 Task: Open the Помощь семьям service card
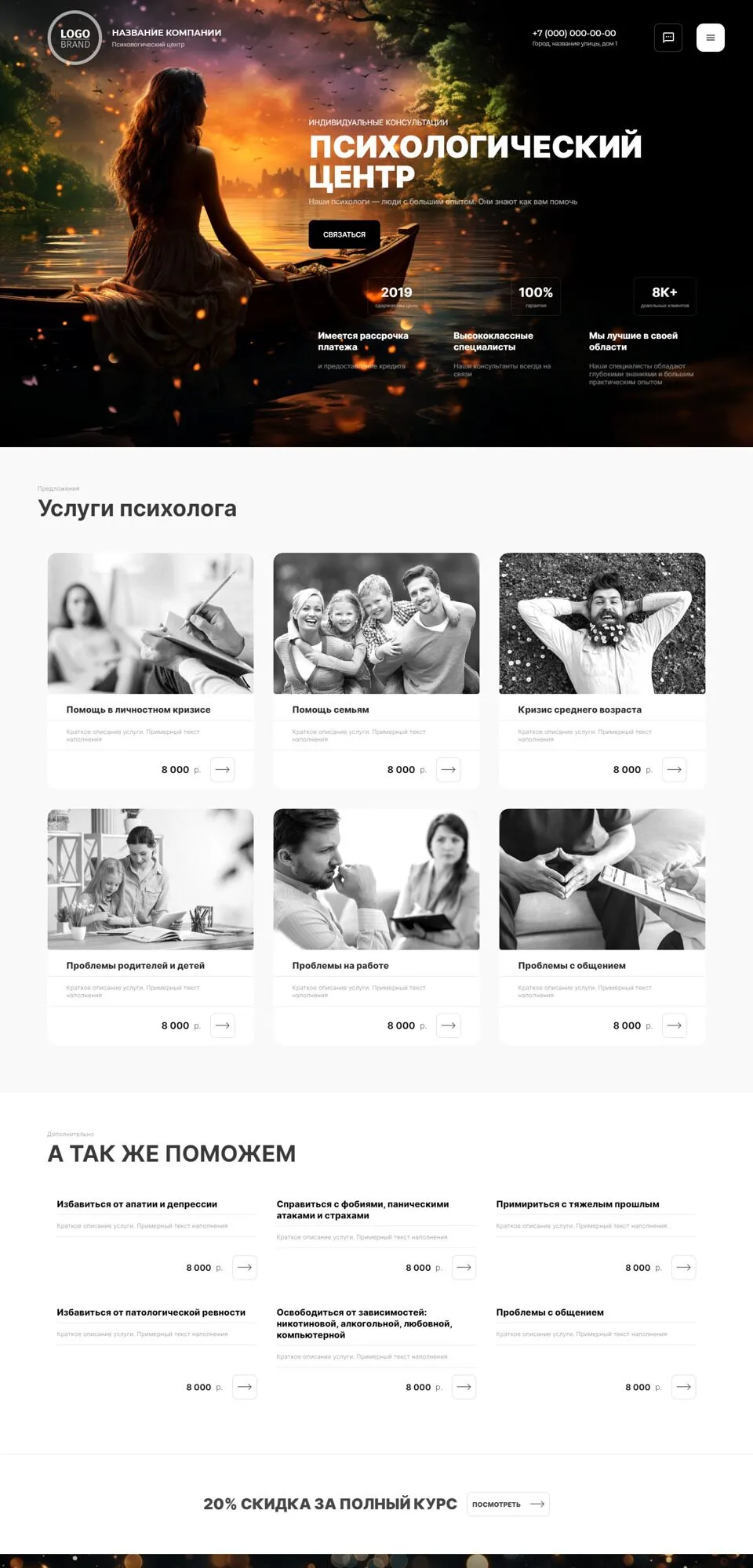pos(330,710)
